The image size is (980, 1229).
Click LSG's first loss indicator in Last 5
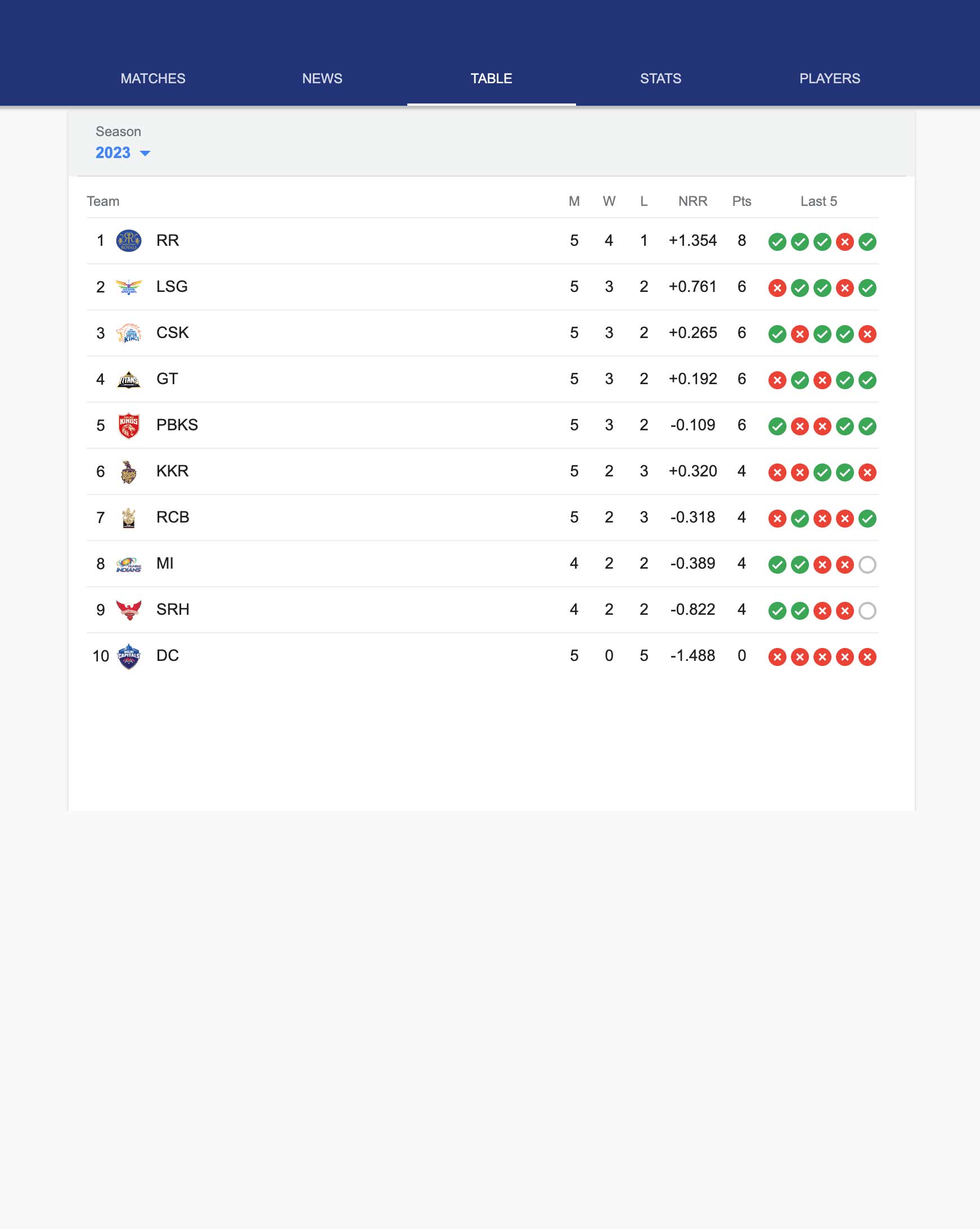pos(776,287)
